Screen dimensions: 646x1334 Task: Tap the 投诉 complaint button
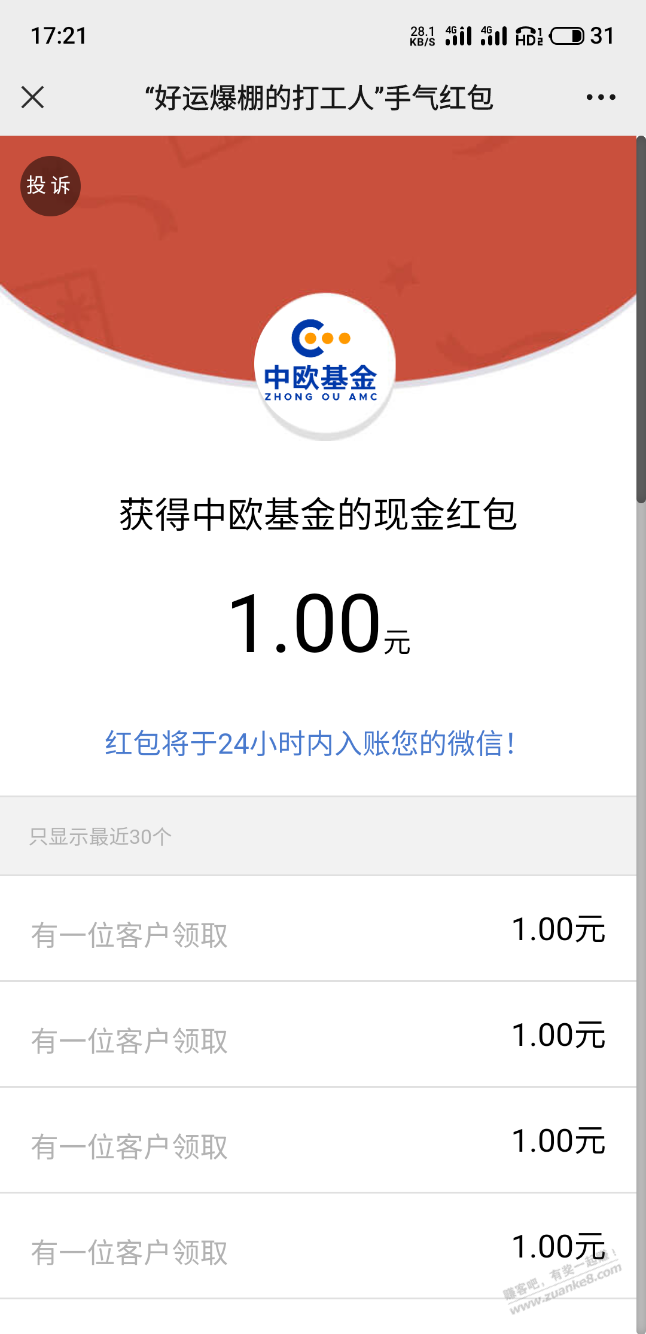(x=50, y=186)
